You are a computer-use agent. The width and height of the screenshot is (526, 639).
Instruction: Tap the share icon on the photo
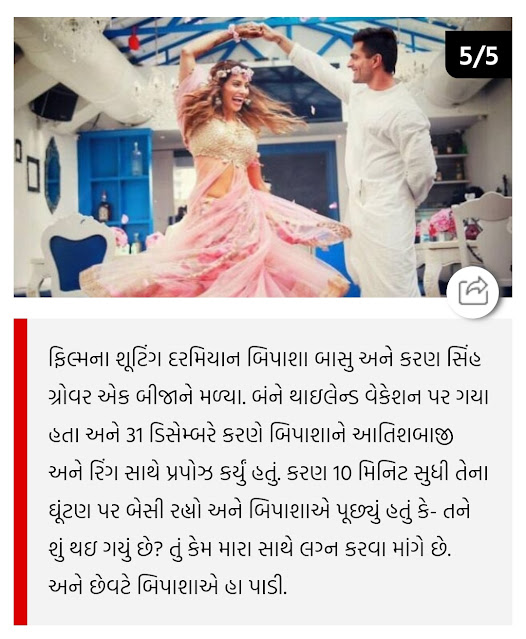(x=473, y=291)
